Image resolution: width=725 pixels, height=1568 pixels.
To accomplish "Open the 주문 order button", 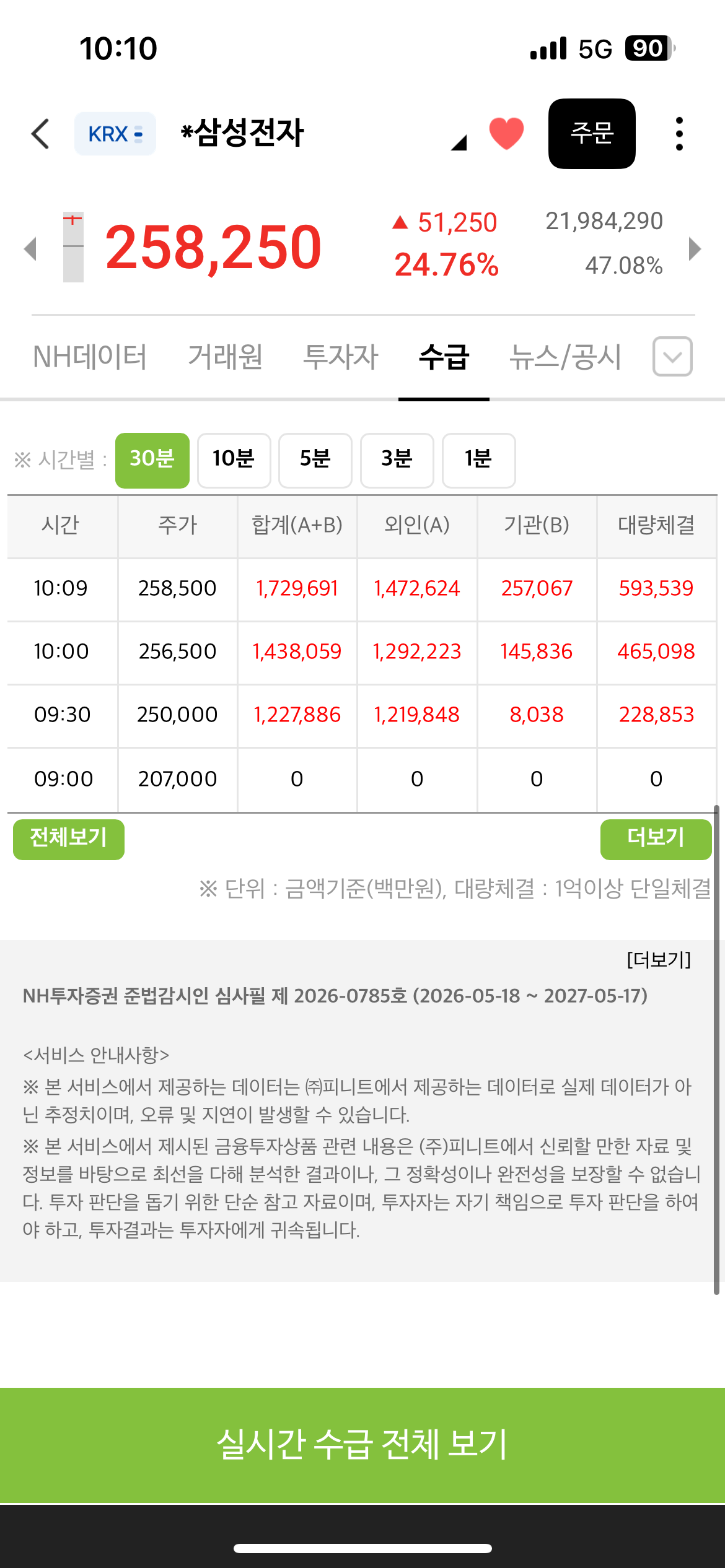I will tap(592, 134).
